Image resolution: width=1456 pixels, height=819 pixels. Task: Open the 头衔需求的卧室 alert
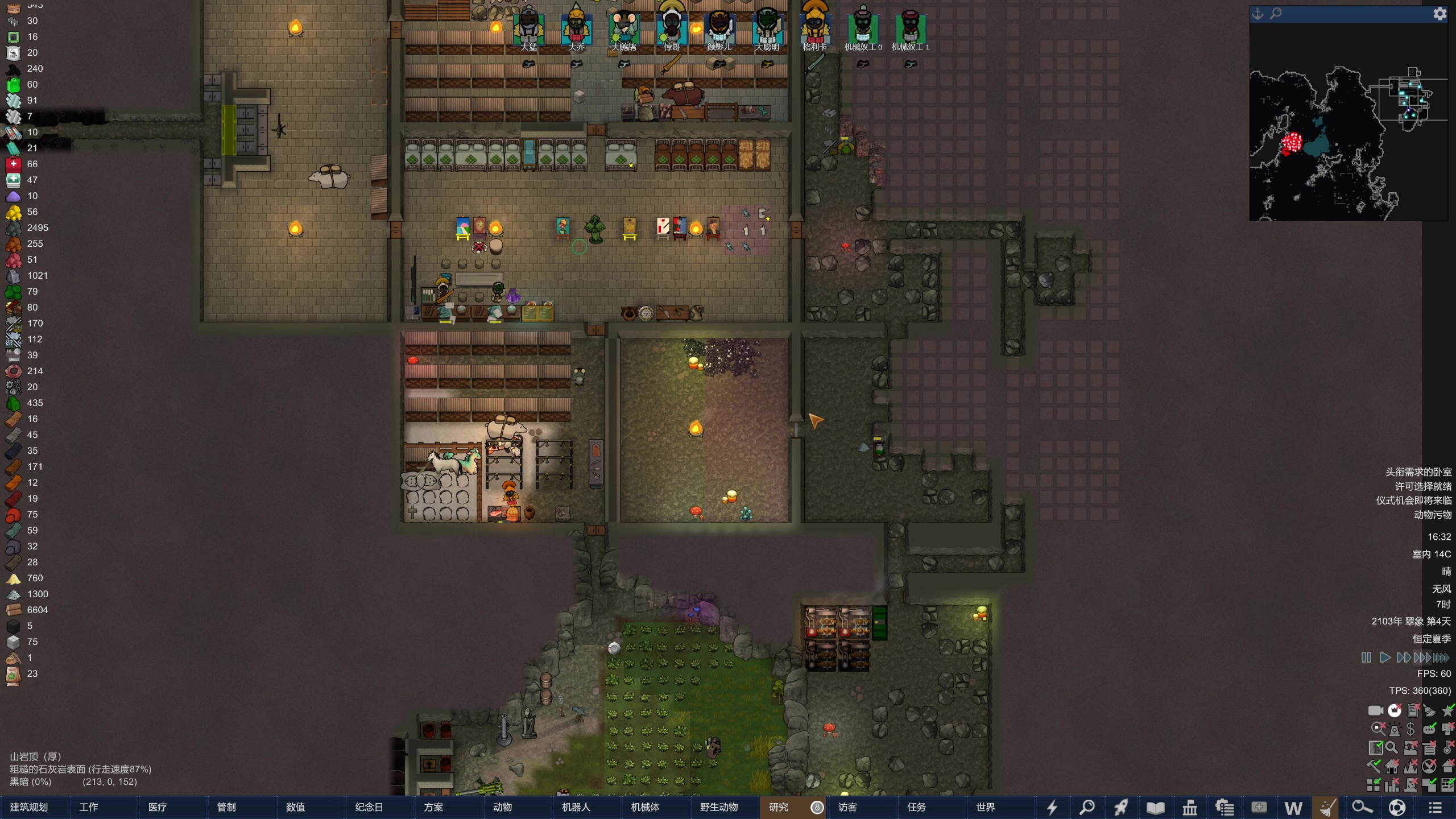point(1418,472)
